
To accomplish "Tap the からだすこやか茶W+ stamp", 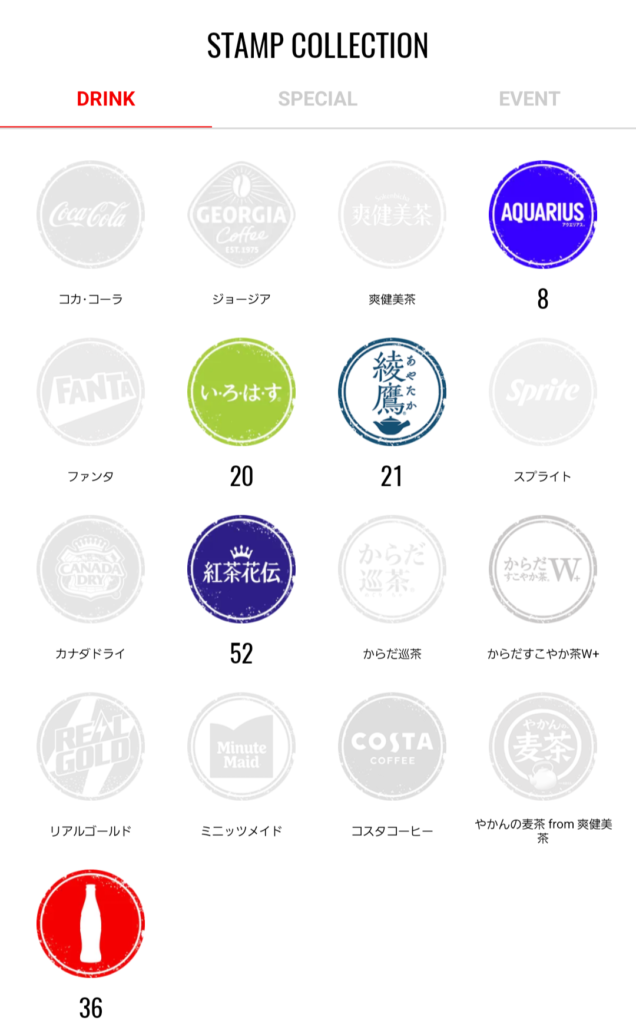I will tap(543, 569).
